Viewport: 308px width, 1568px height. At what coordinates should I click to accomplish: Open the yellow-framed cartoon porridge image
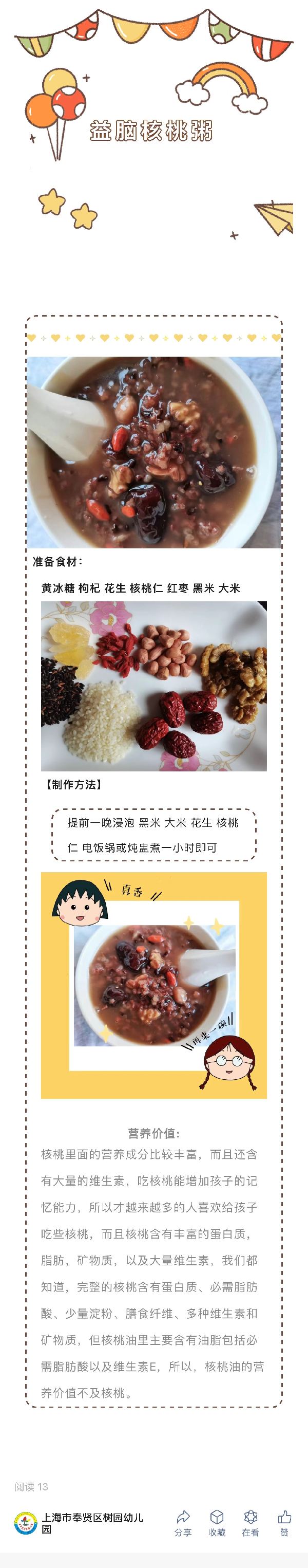[153, 985]
